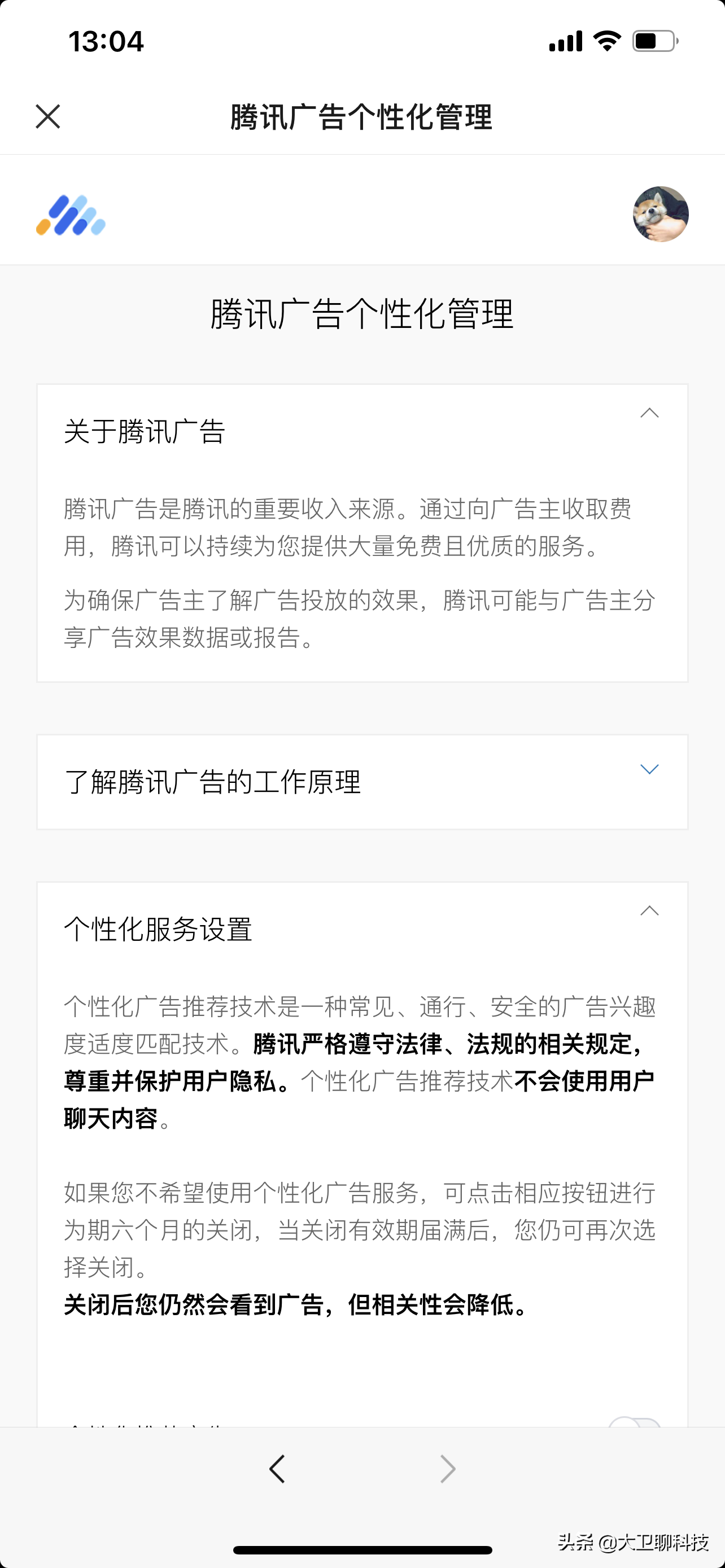Collapse the 个性化服务设置 section

(x=649, y=910)
